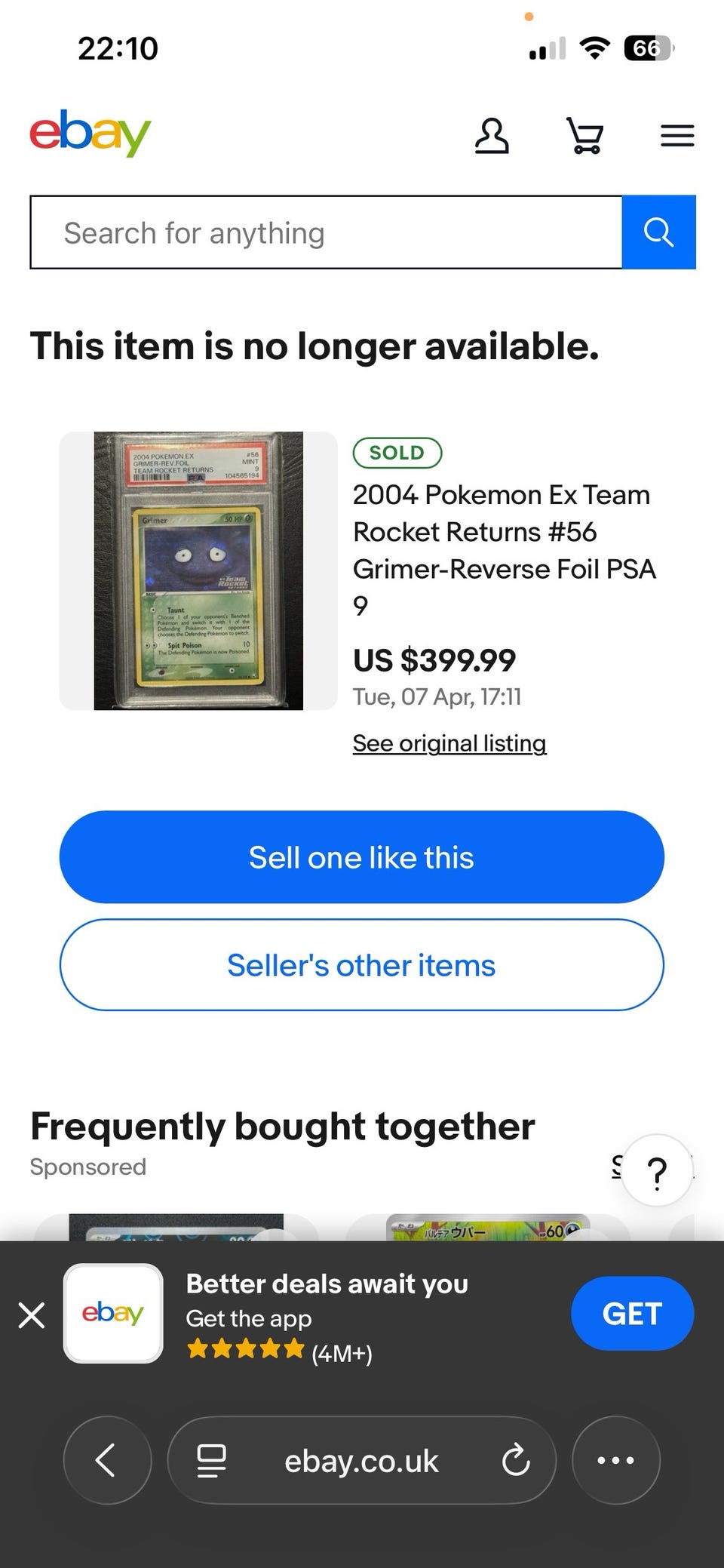The image size is (724, 1568).
Task: Tap the ebay.co.uk address bar
Action: pyautogui.click(x=362, y=1460)
